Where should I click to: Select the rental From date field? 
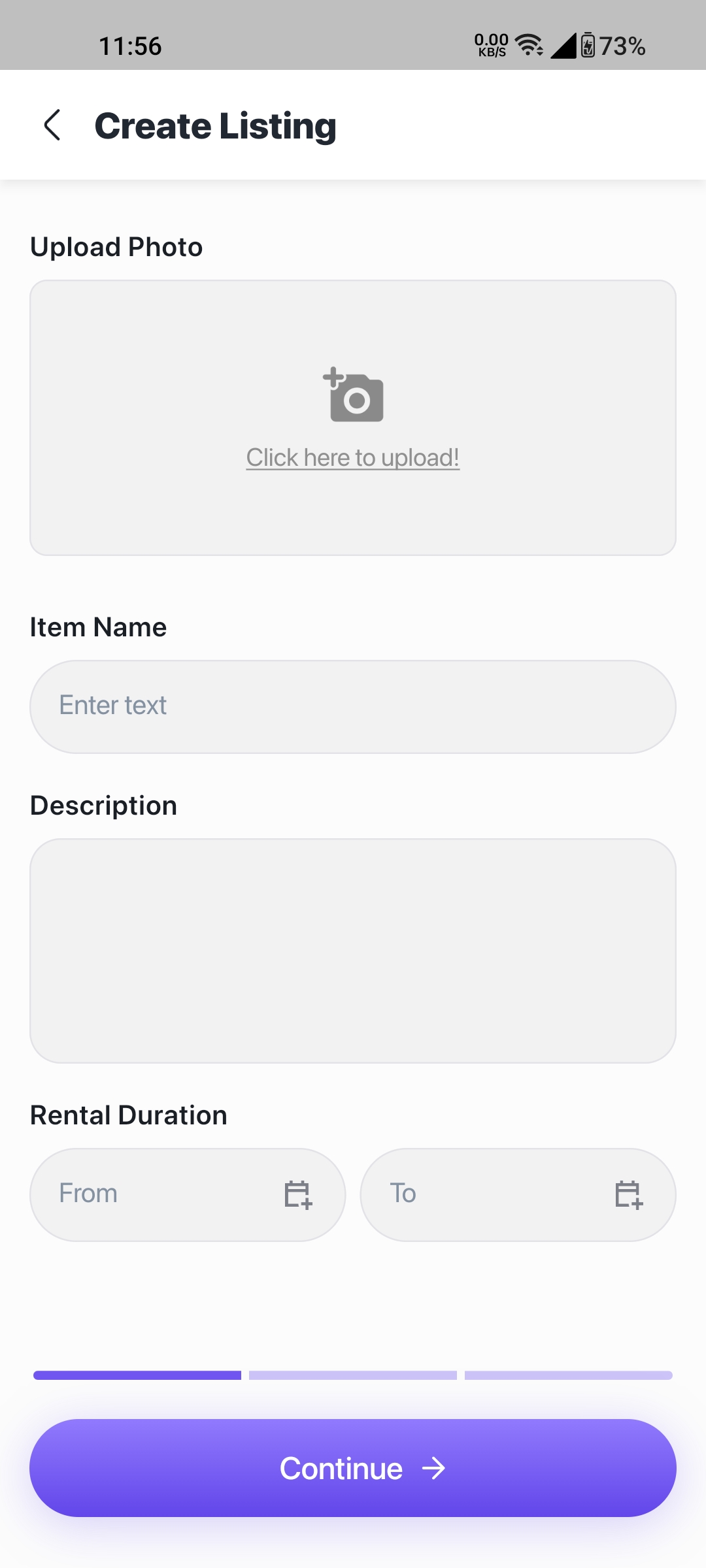(188, 1194)
